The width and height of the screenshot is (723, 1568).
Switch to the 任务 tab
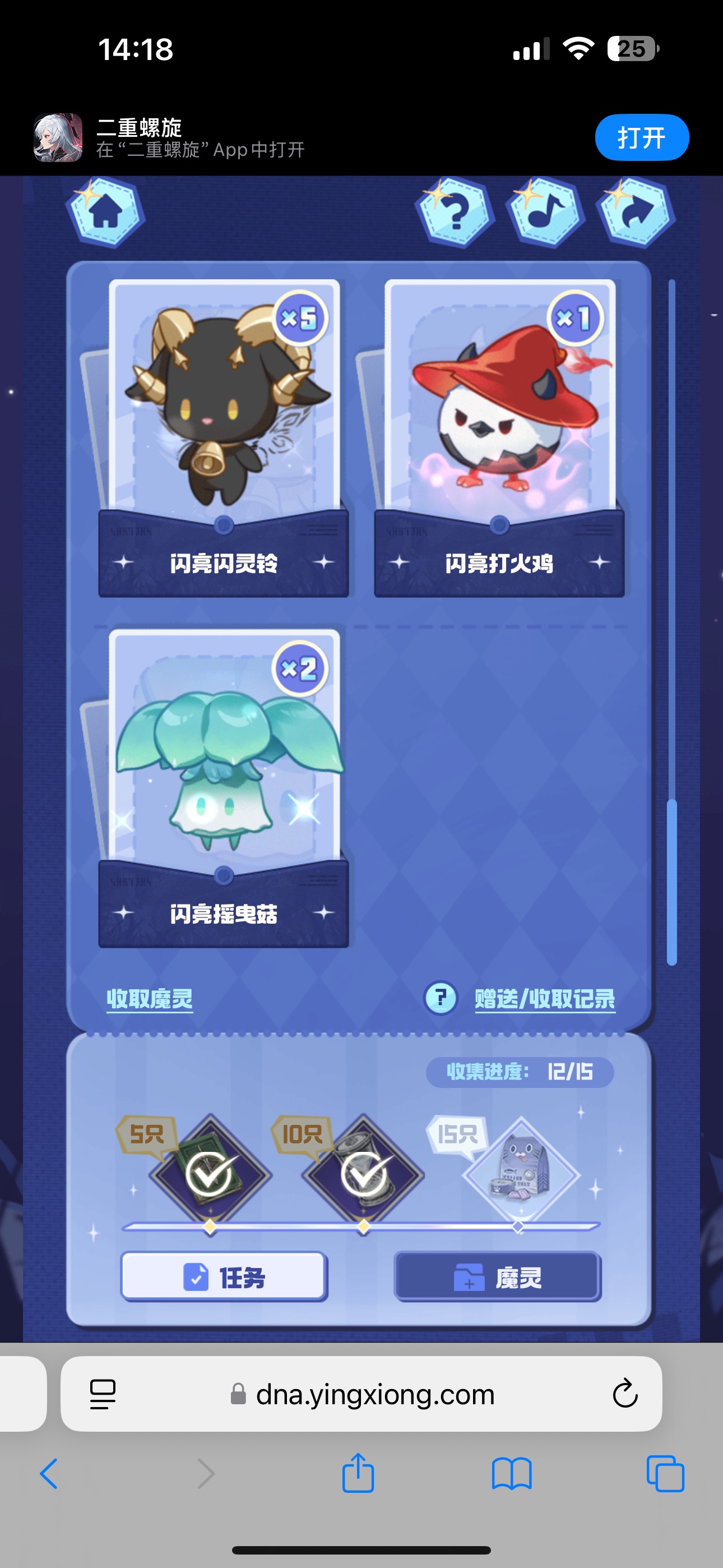224,1276
